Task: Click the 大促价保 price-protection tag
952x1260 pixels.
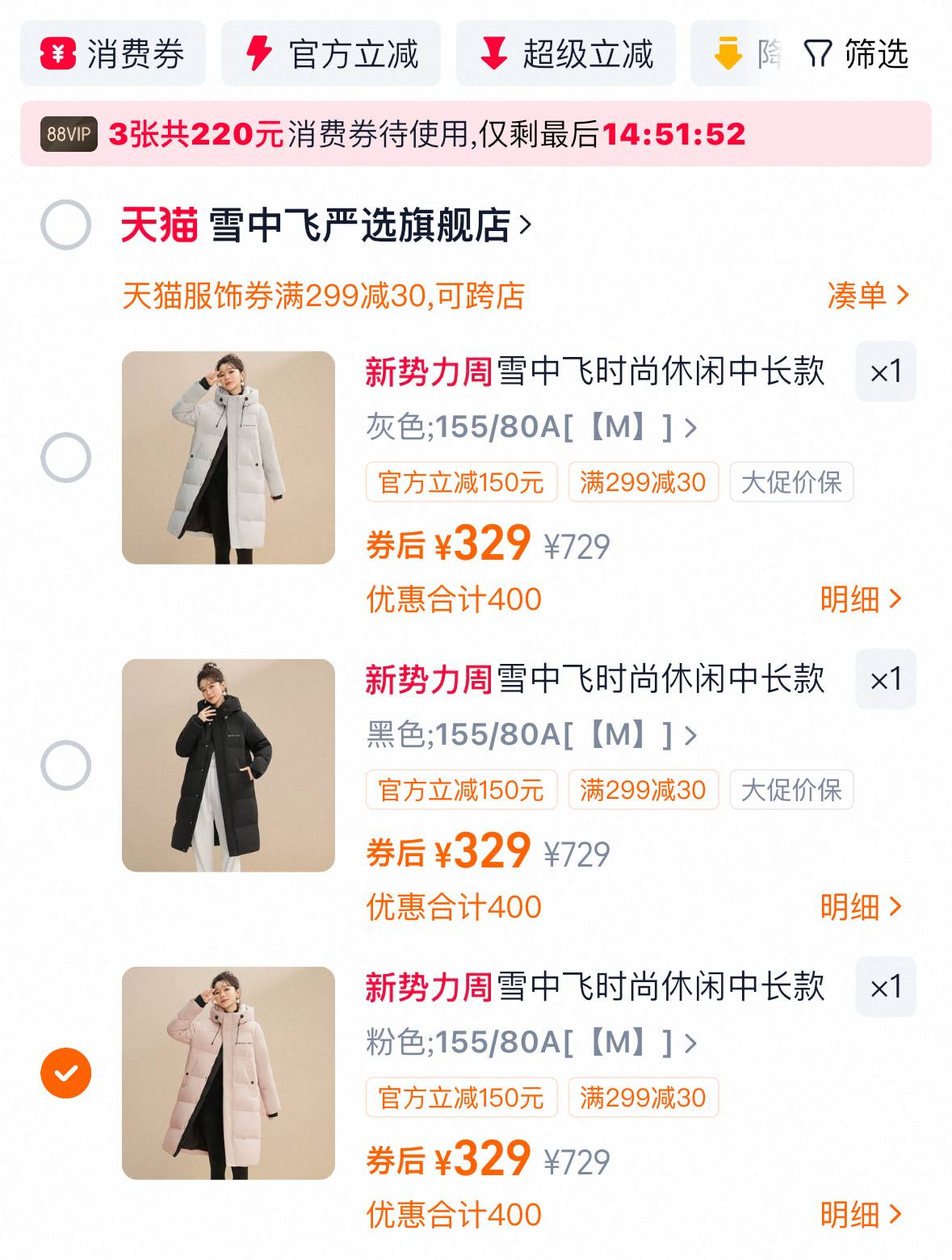Action: click(791, 482)
